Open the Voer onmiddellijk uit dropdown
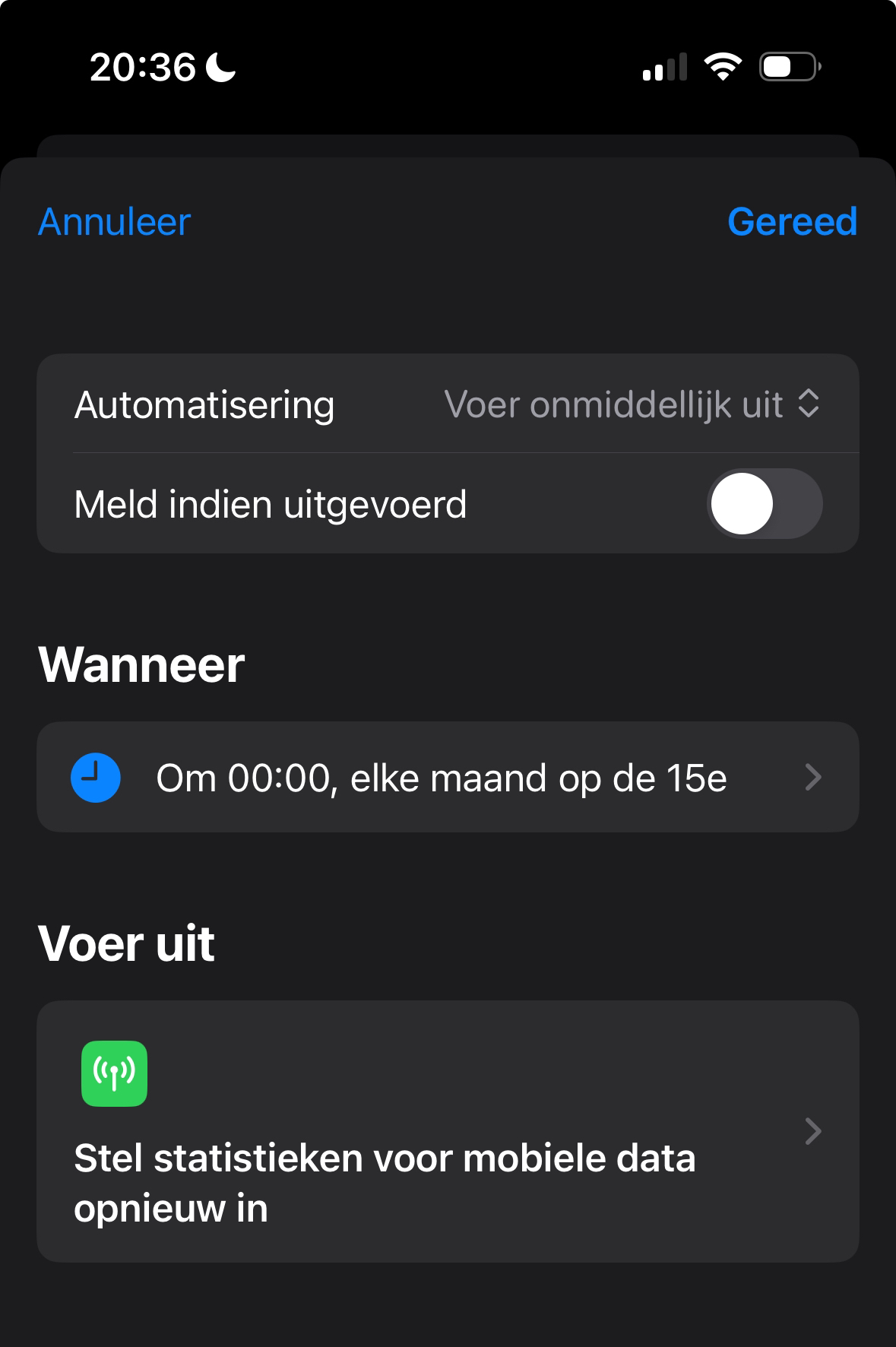The width and height of the screenshot is (896, 1347). (x=631, y=404)
